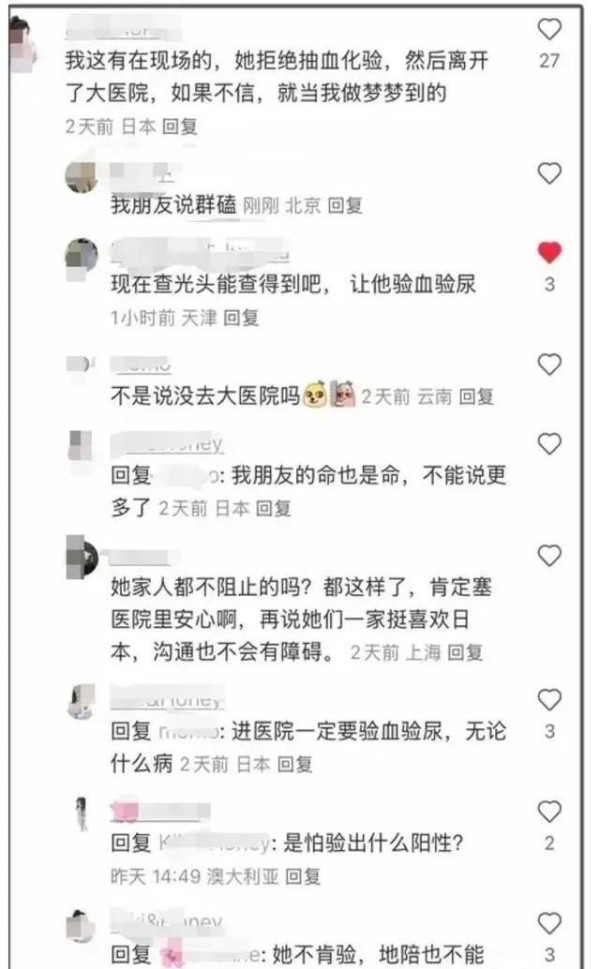
Task: Reply to the 澳大利亚 comment about 阳性
Action: 303,876
